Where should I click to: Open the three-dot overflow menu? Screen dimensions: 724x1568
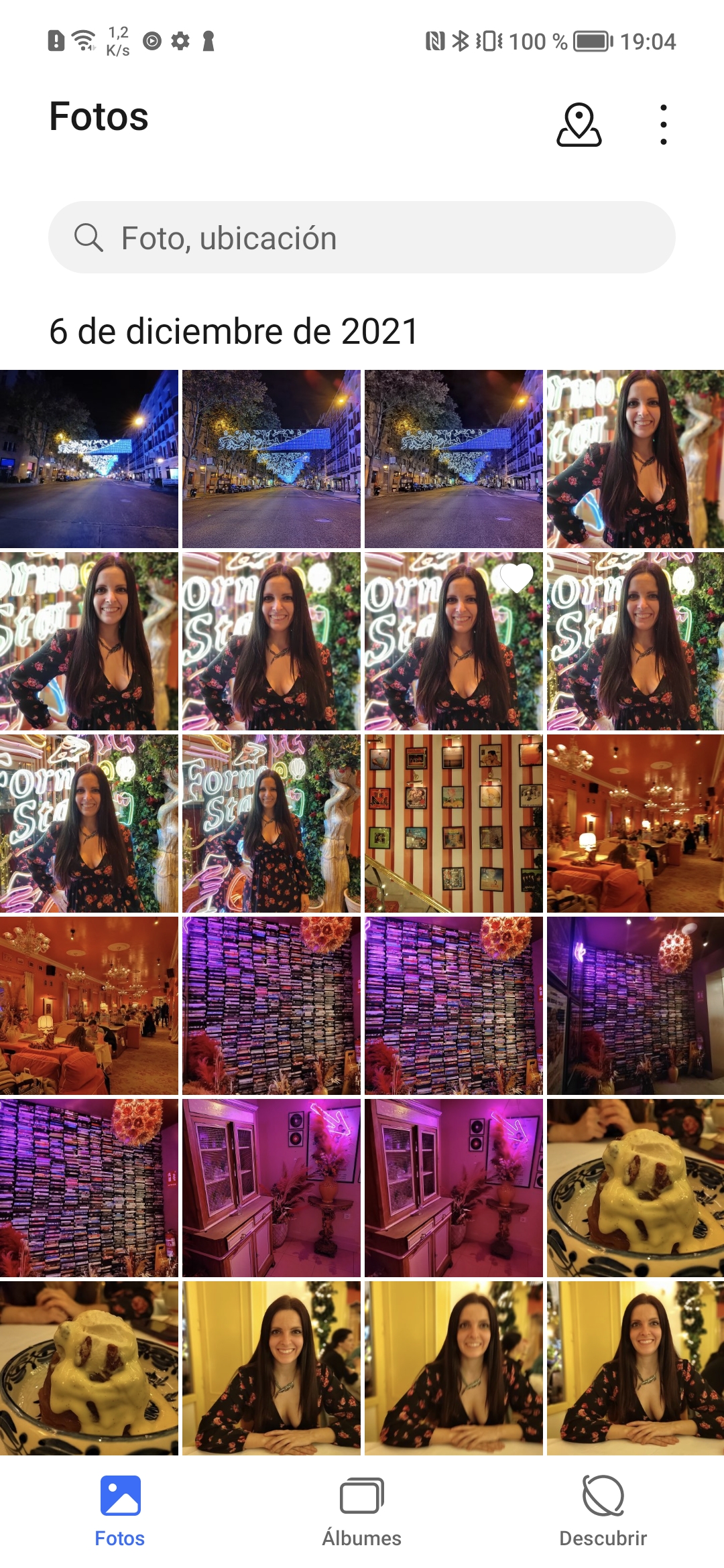(x=663, y=125)
